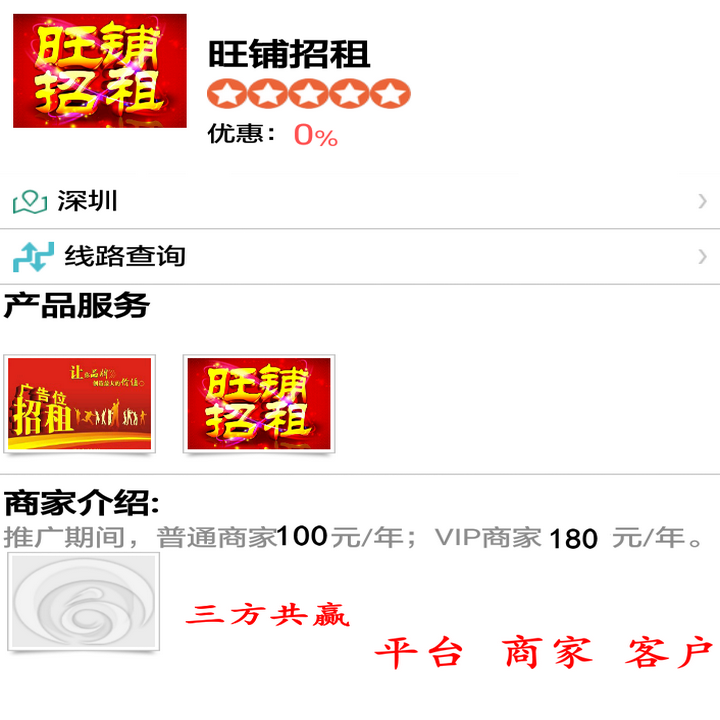
Task: Open the 深圳 location row
Action: click(360, 201)
